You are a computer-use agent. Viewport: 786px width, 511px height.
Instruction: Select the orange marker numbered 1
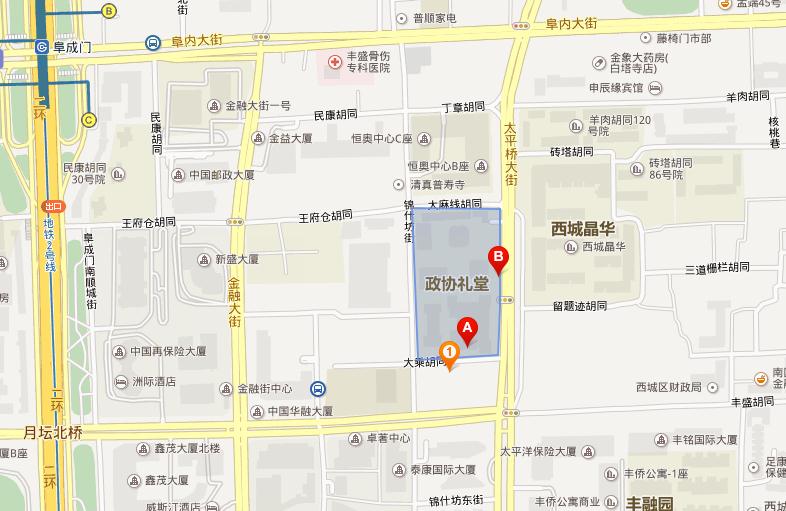click(x=449, y=352)
